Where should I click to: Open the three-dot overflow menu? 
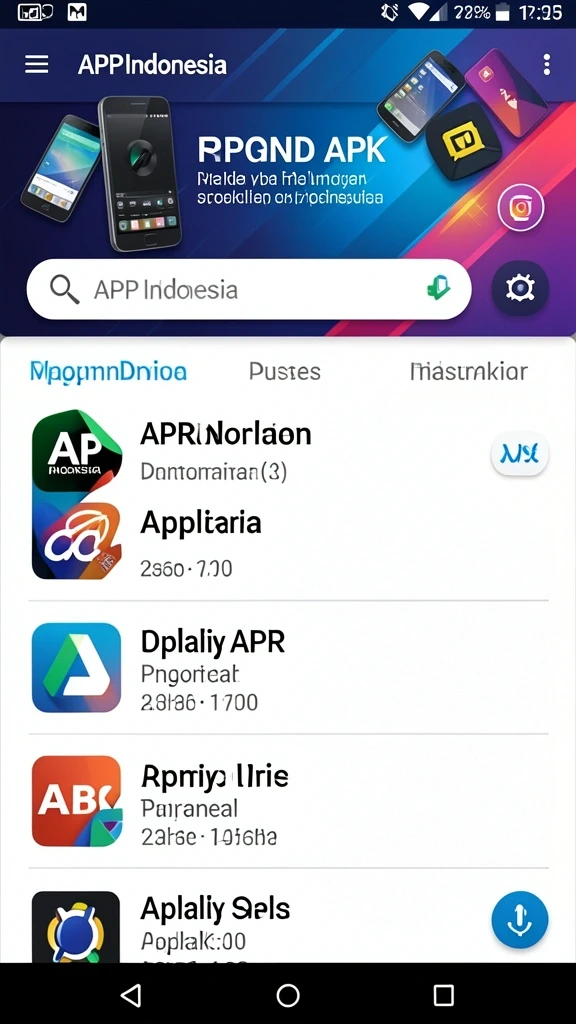(x=547, y=64)
